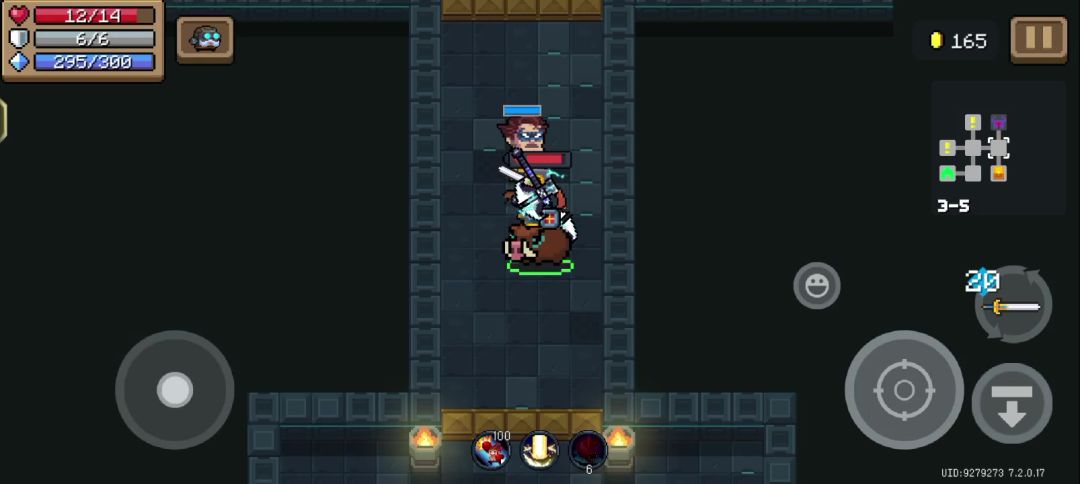Viewport: 1080px width, 484px height.
Task: Pause the game
Action: point(1038,40)
